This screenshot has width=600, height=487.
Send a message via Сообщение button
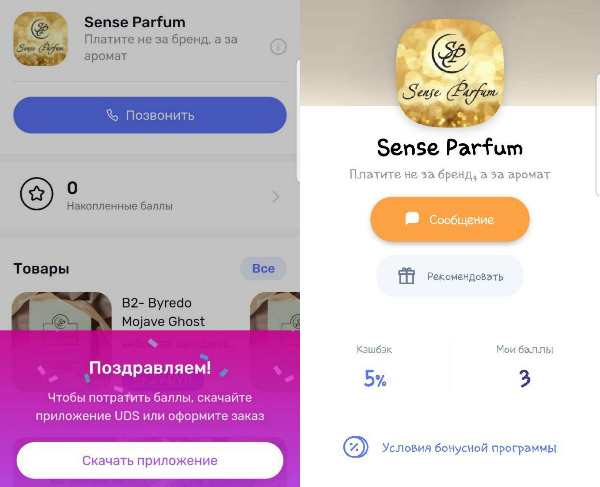(x=449, y=219)
